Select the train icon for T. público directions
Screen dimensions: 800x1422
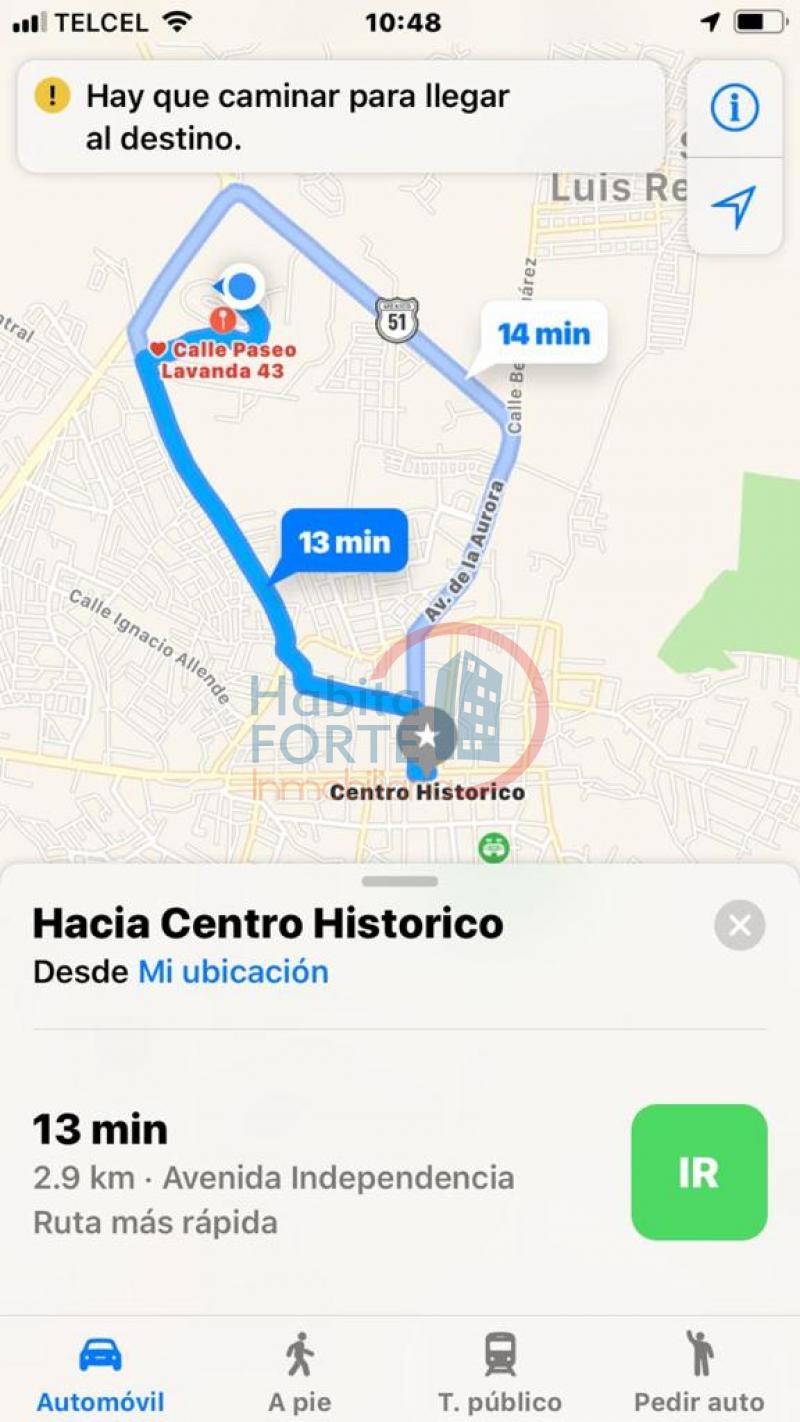pyautogui.click(x=499, y=1355)
